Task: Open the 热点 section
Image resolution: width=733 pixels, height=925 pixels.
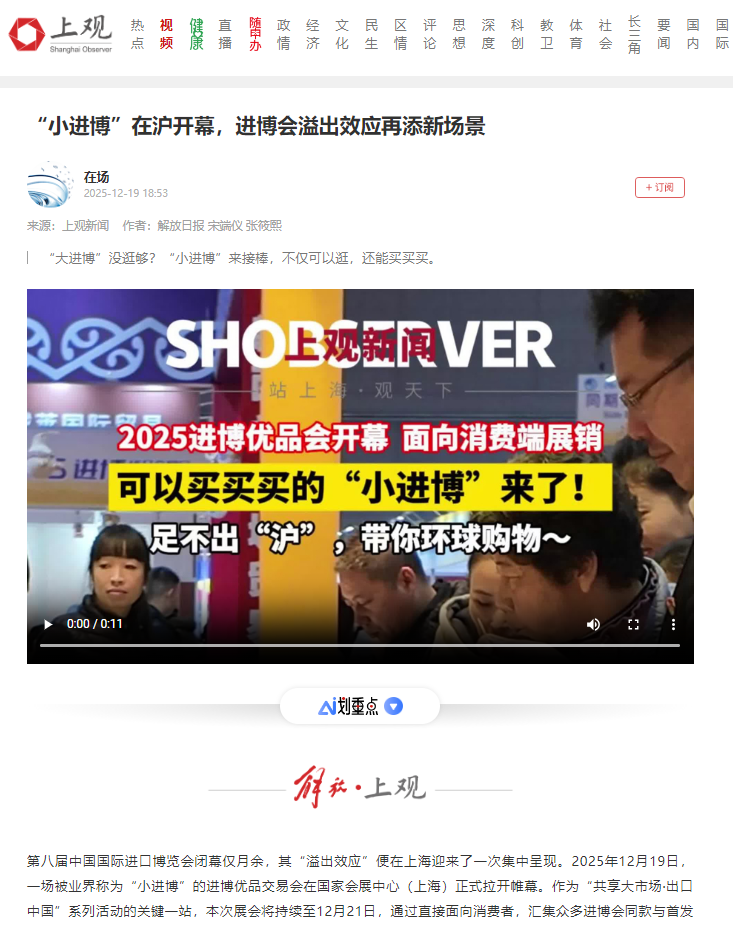Action: 137,34
